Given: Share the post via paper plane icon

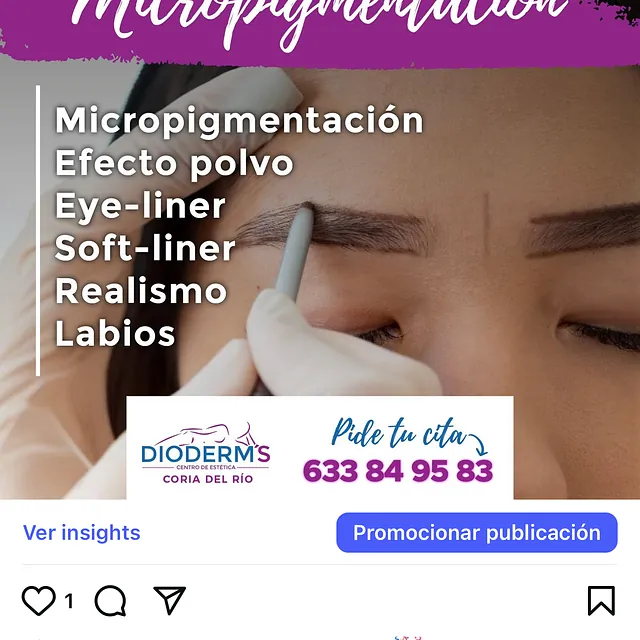Looking at the screenshot, I should (170, 601).
